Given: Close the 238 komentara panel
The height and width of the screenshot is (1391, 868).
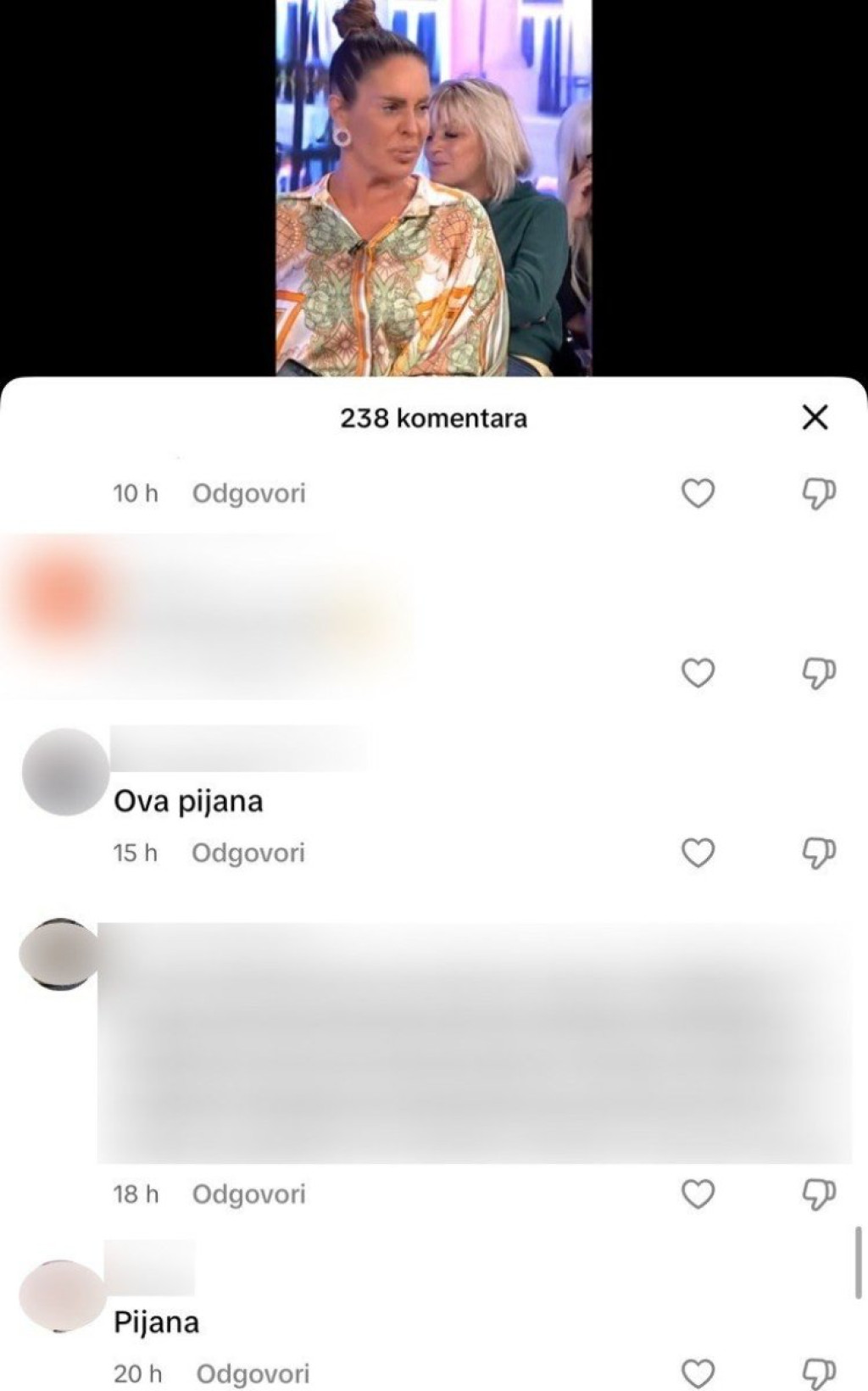Looking at the screenshot, I should pos(815,417).
